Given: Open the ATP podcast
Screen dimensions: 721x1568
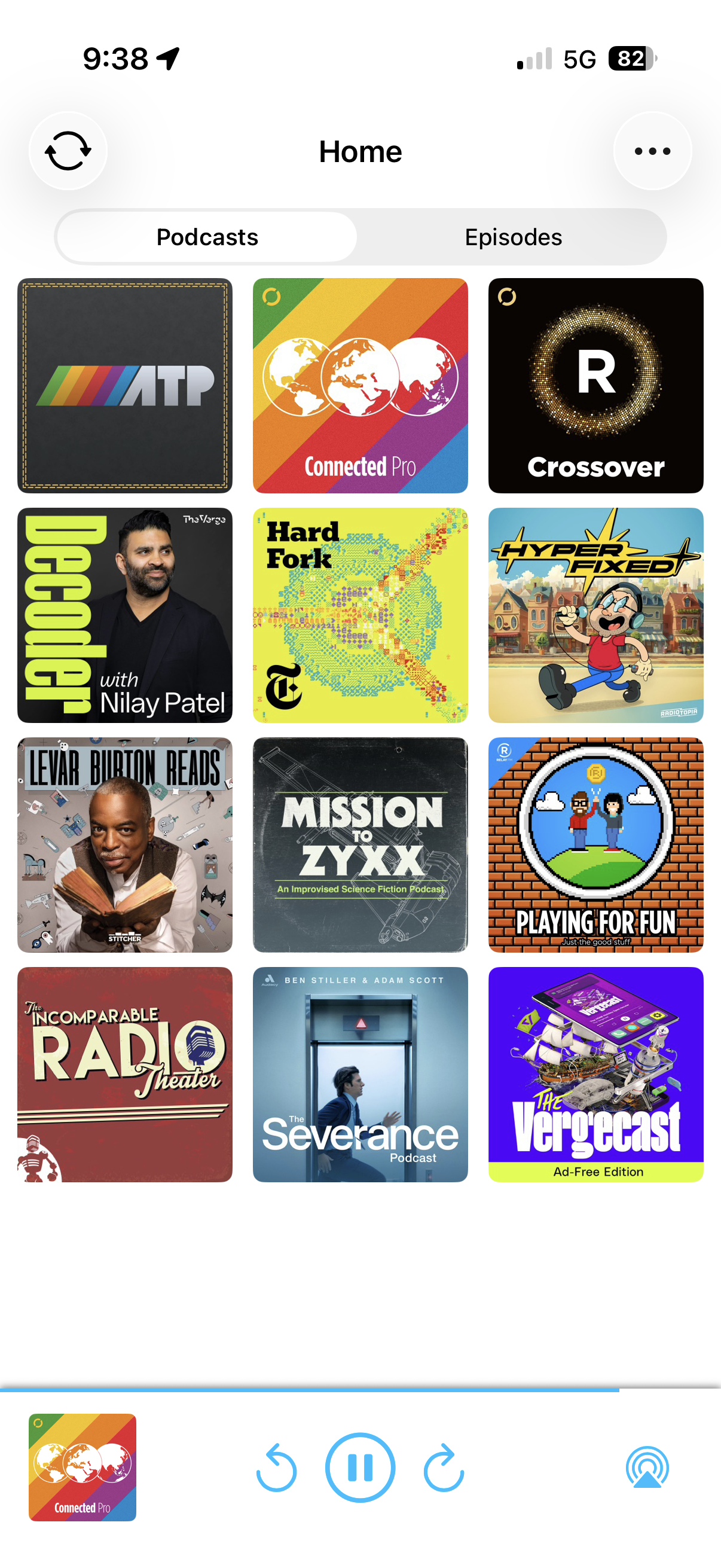Looking at the screenshot, I should pos(125,385).
